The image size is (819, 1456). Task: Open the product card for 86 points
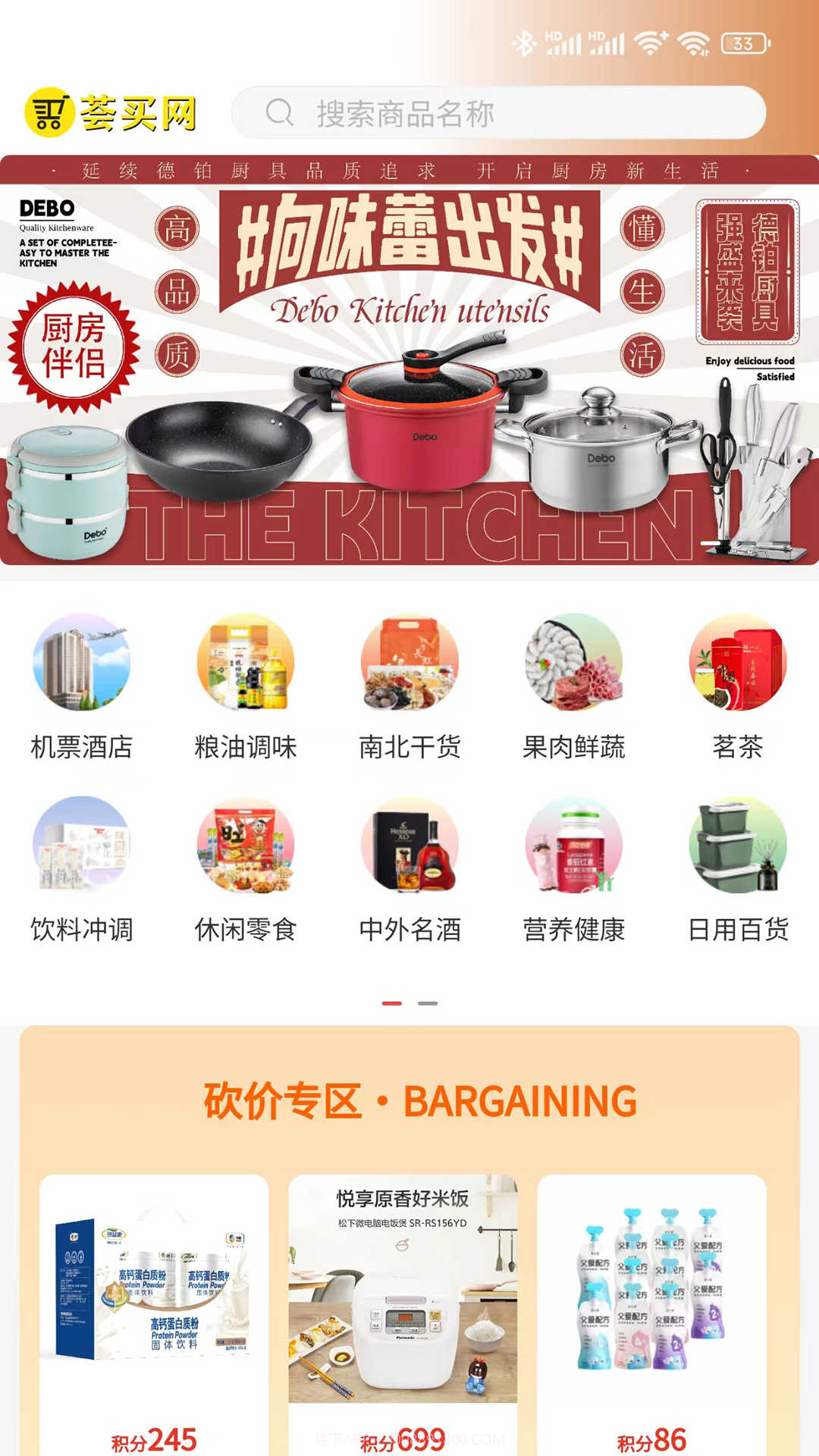[x=651, y=1312]
